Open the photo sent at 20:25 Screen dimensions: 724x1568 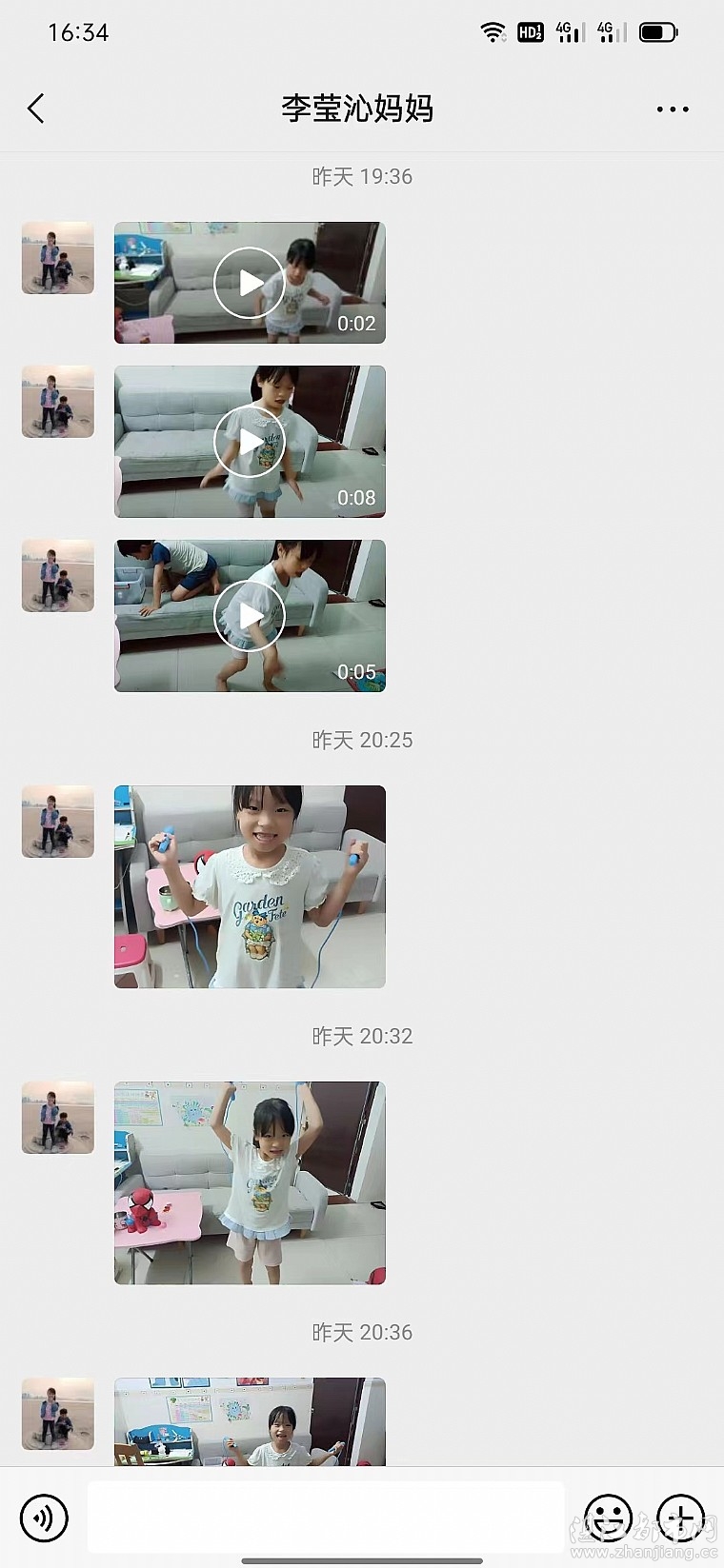coord(250,886)
